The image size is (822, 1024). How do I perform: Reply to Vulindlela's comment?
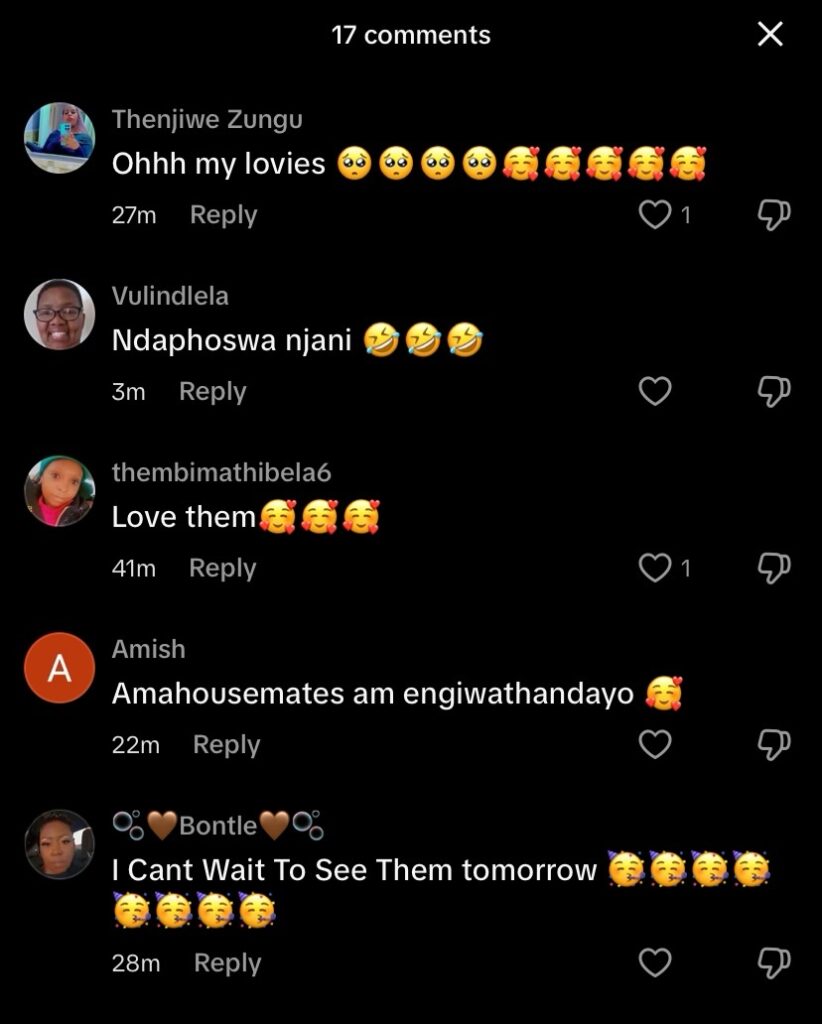coord(212,392)
